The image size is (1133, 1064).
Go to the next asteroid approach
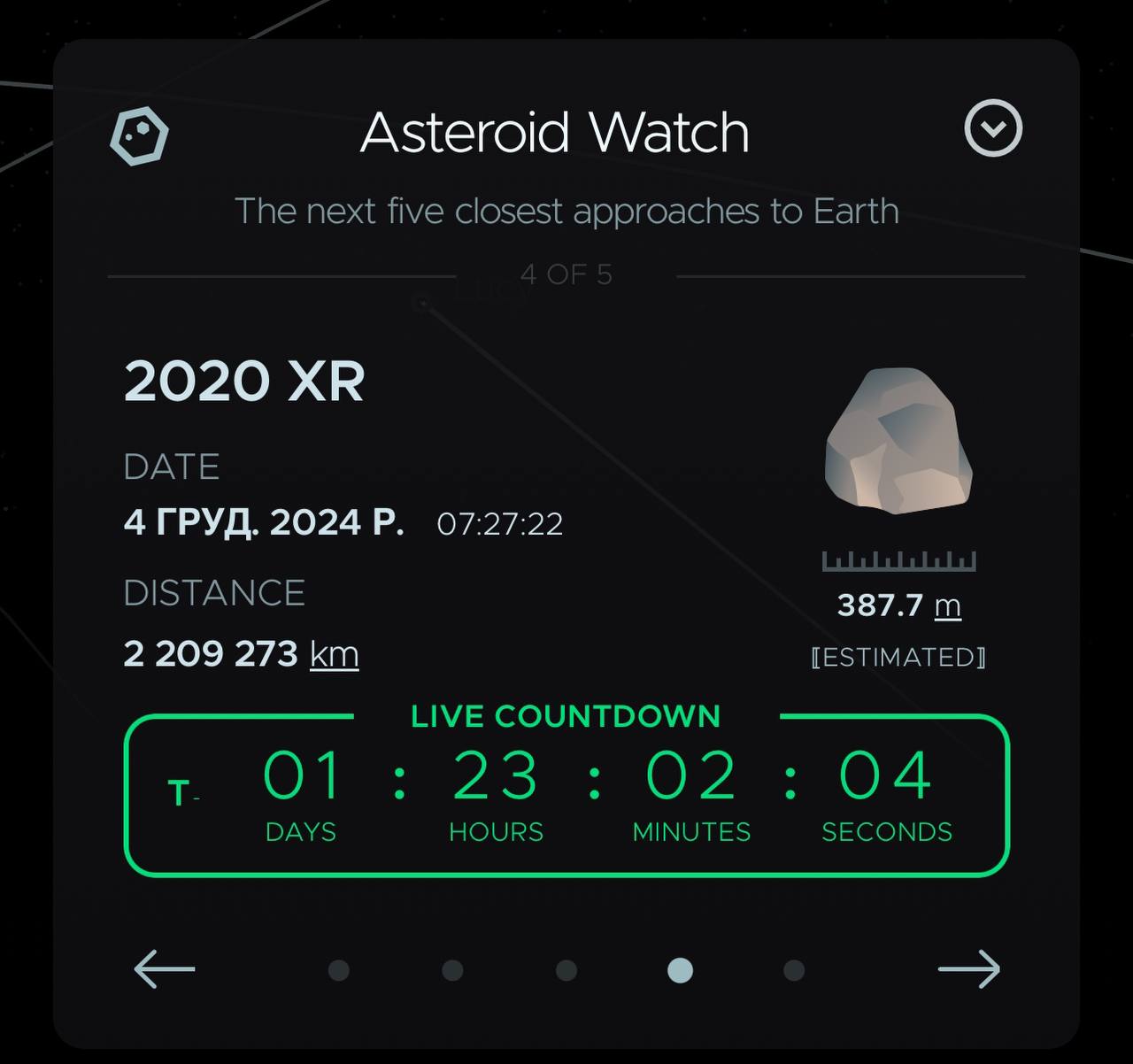[x=968, y=968]
